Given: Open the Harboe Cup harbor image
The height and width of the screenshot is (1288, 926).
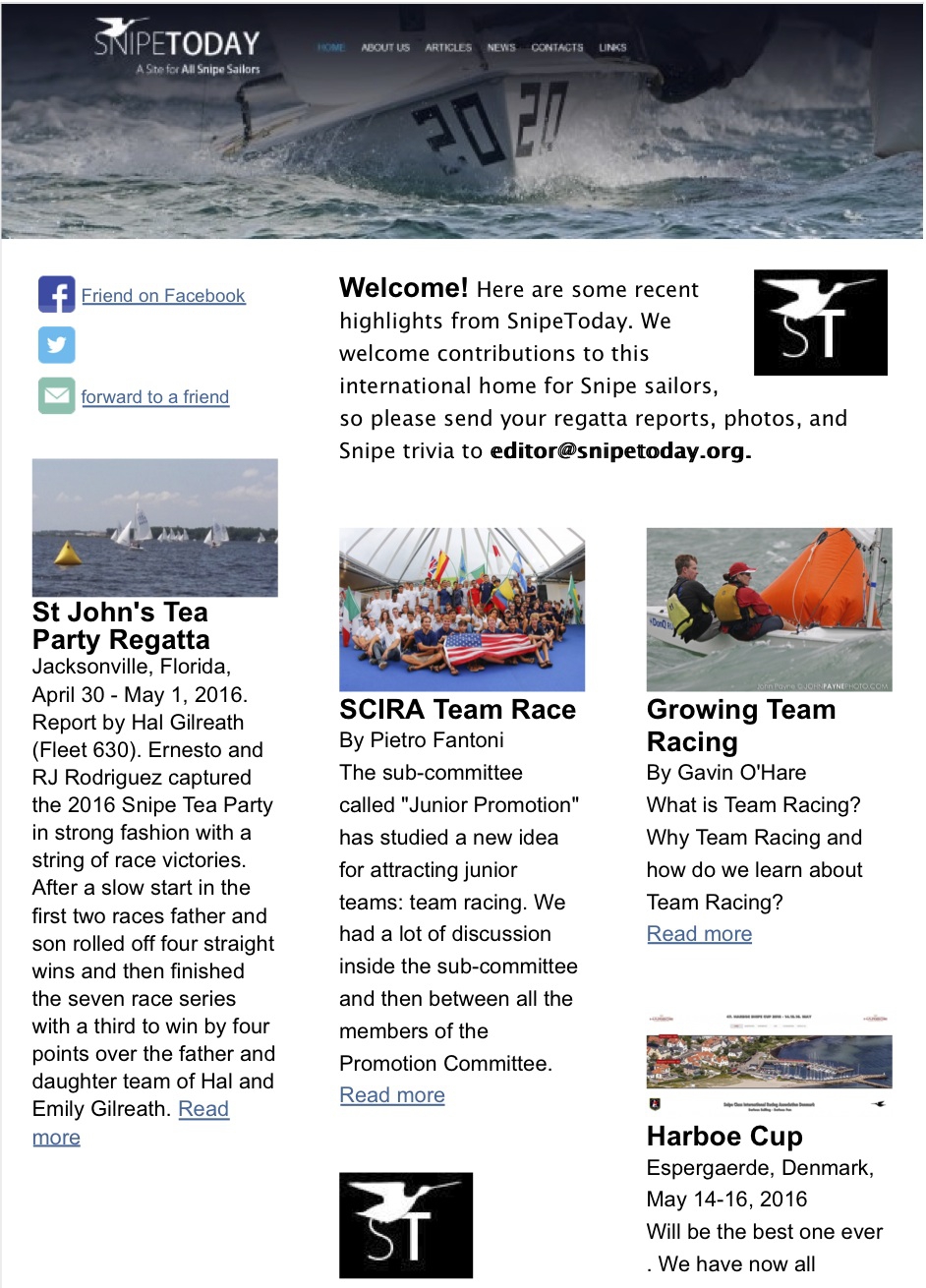Looking at the screenshot, I should (x=769, y=1060).
